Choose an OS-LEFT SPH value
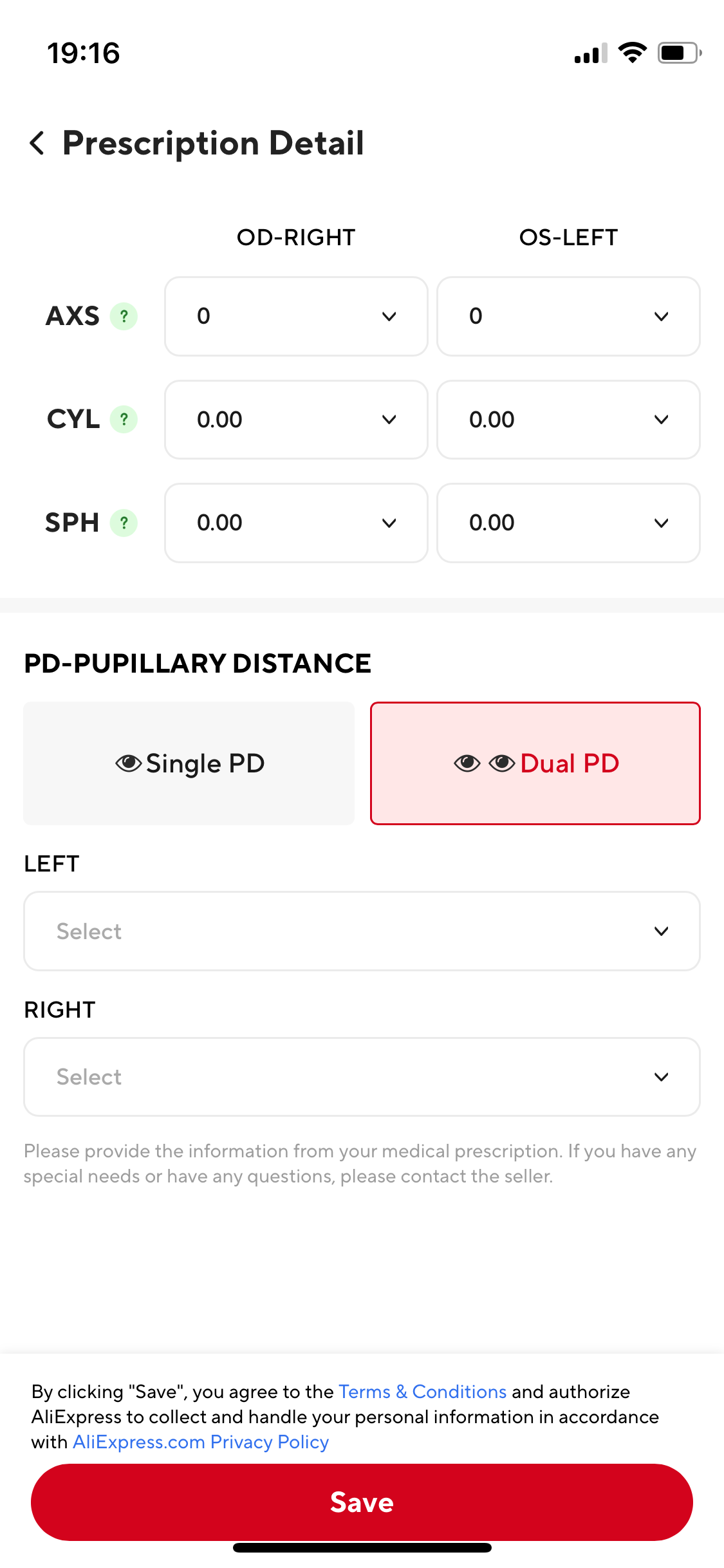This screenshot has height=1568, width=724. coord(568,523)
